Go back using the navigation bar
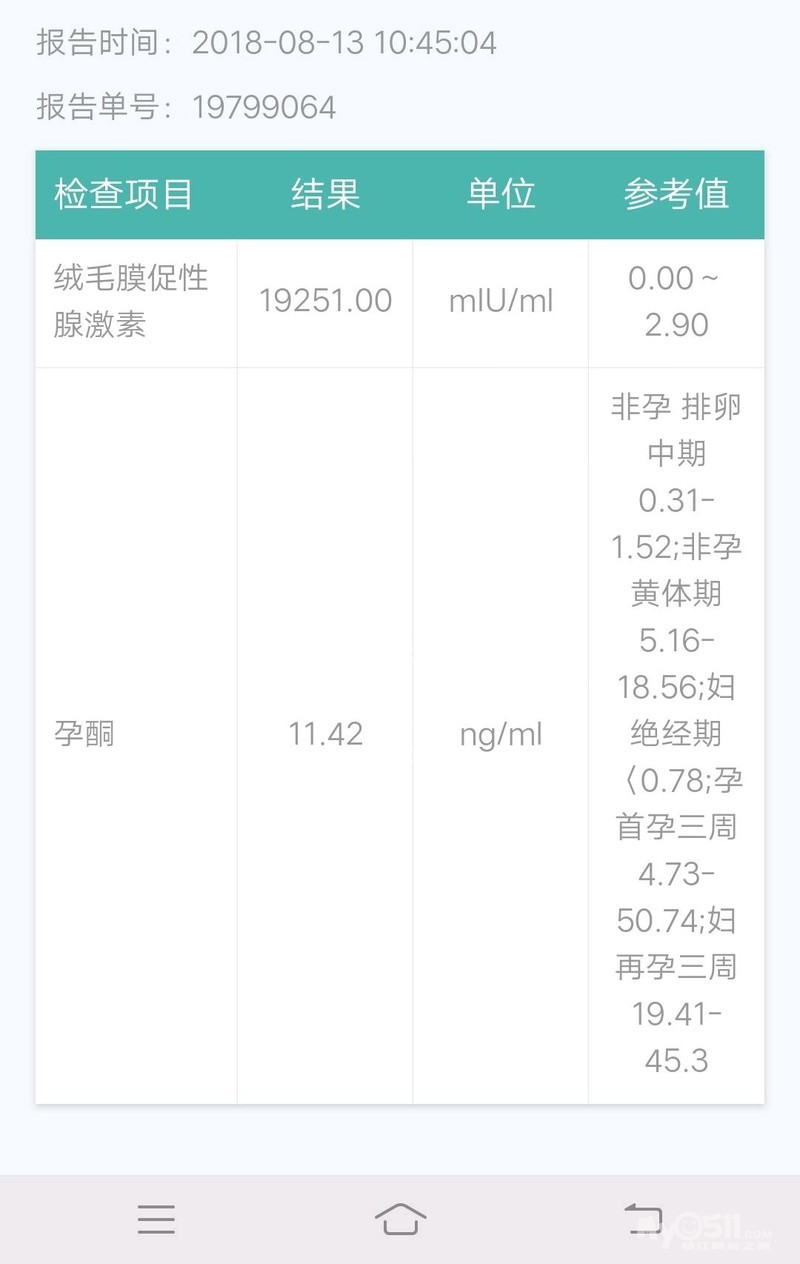 click(x=643, y=1219)
